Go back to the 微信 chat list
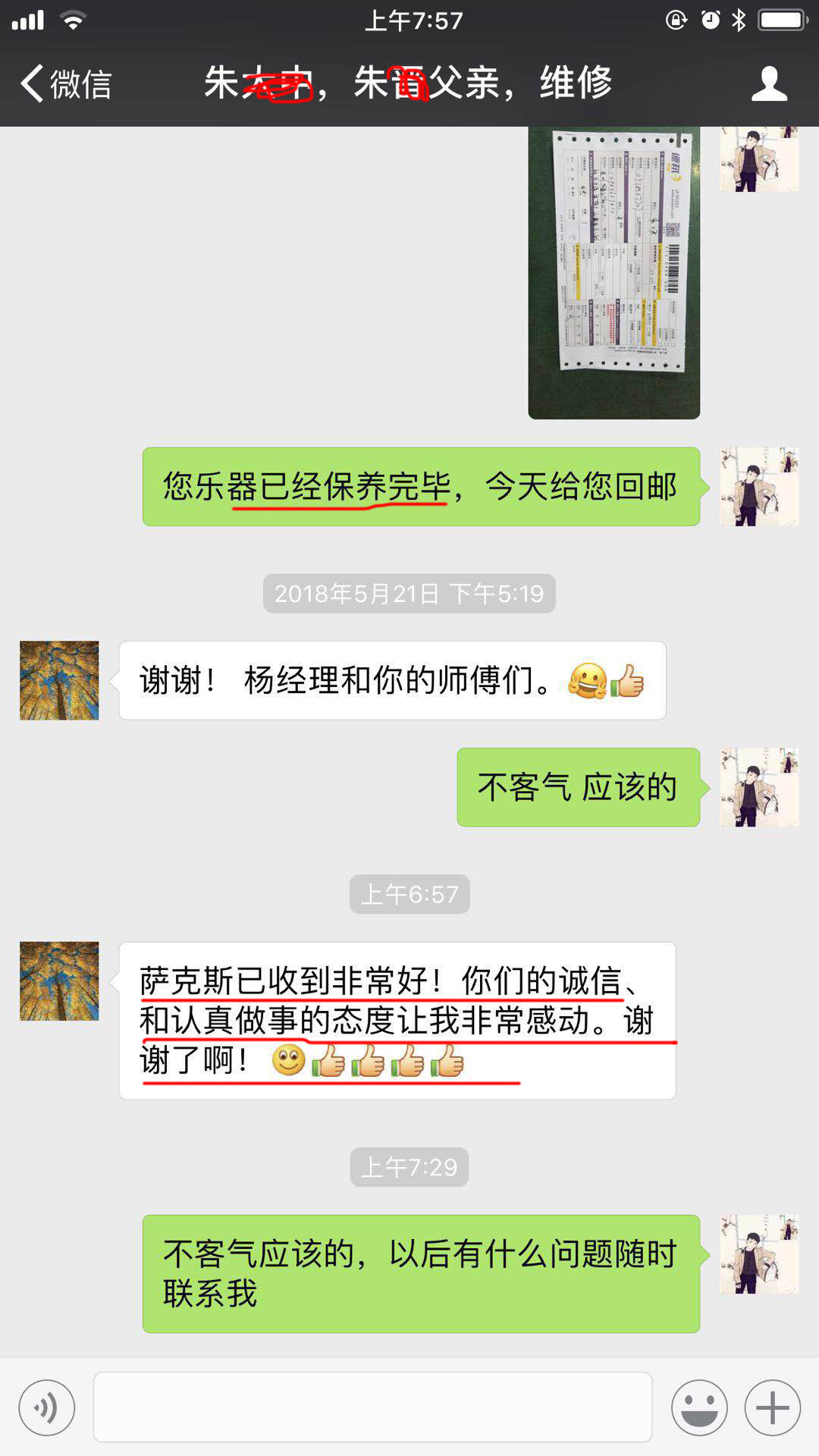Viewport: 819px width, 1456px height. (65, 83)
